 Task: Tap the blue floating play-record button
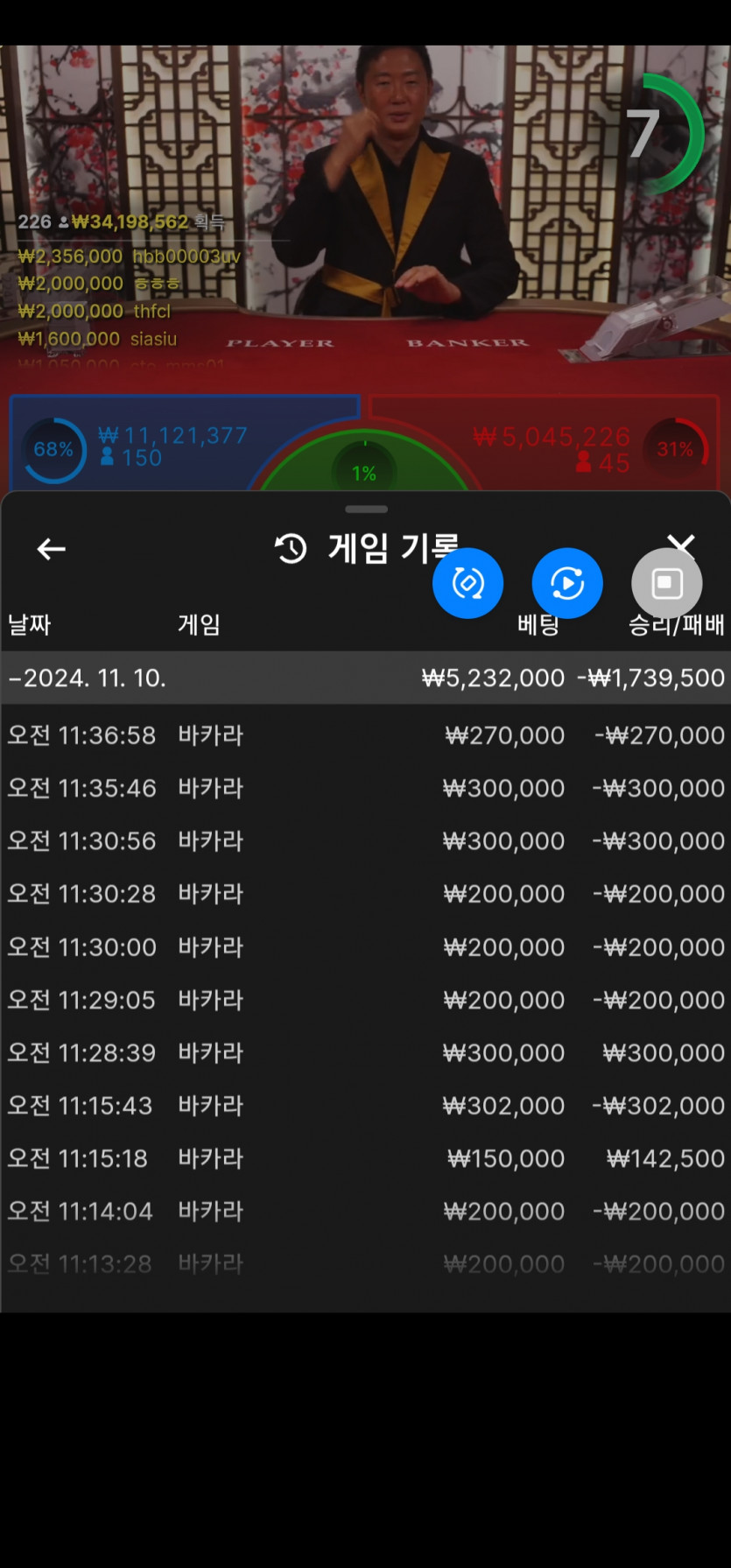pyautogui.click(x=567, y=583)
